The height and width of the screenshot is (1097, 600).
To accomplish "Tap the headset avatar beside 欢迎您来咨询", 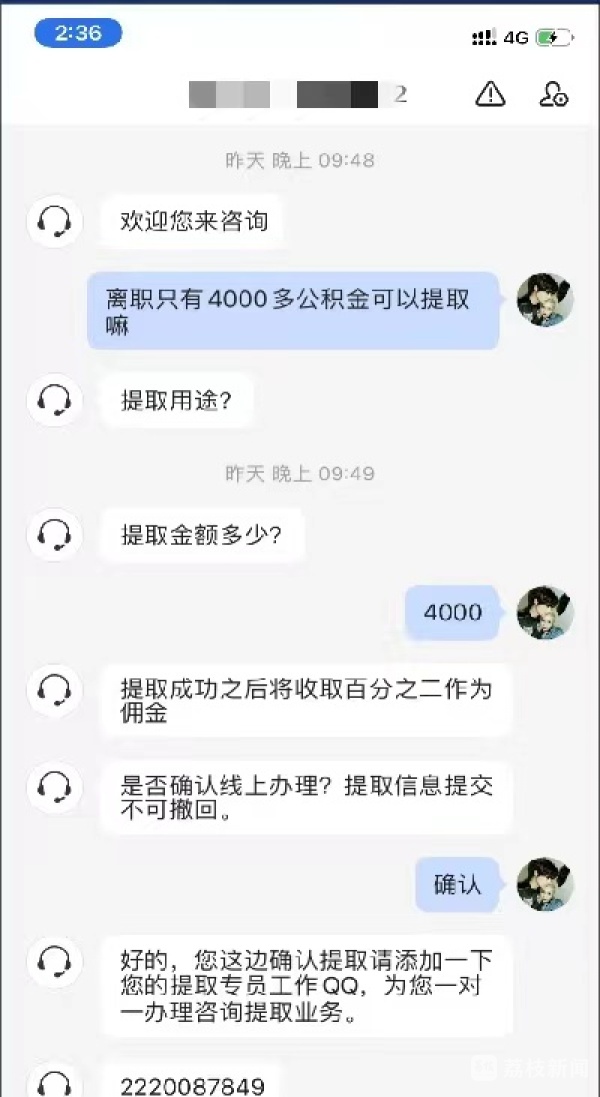I will click(x=53, y=222).
